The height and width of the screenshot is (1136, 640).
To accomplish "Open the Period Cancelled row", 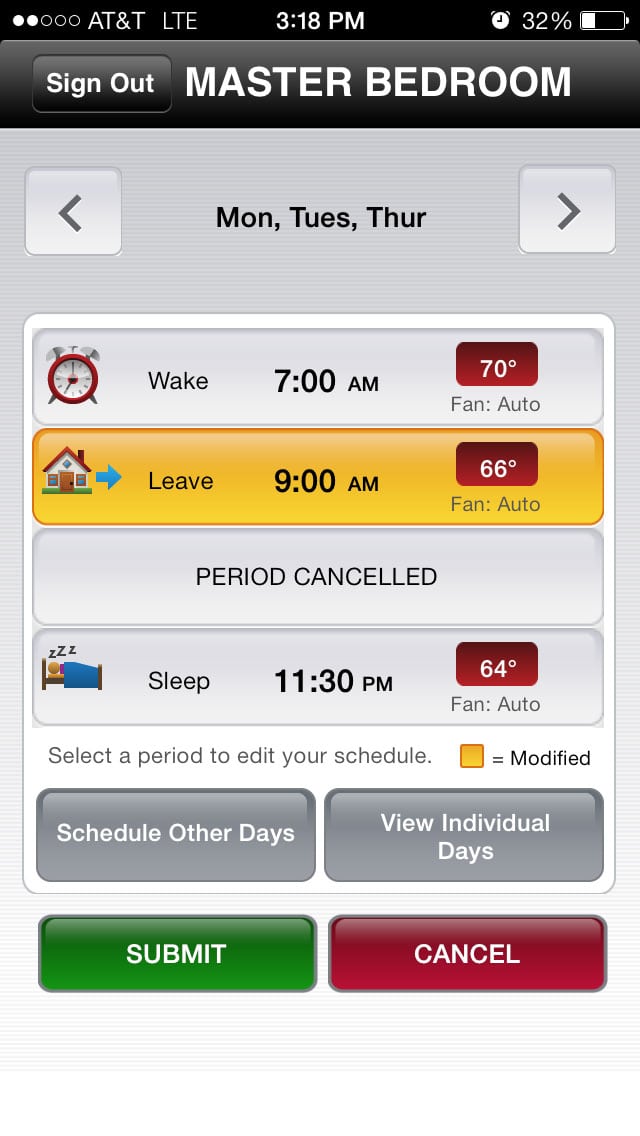I will [x=318, y=577].
